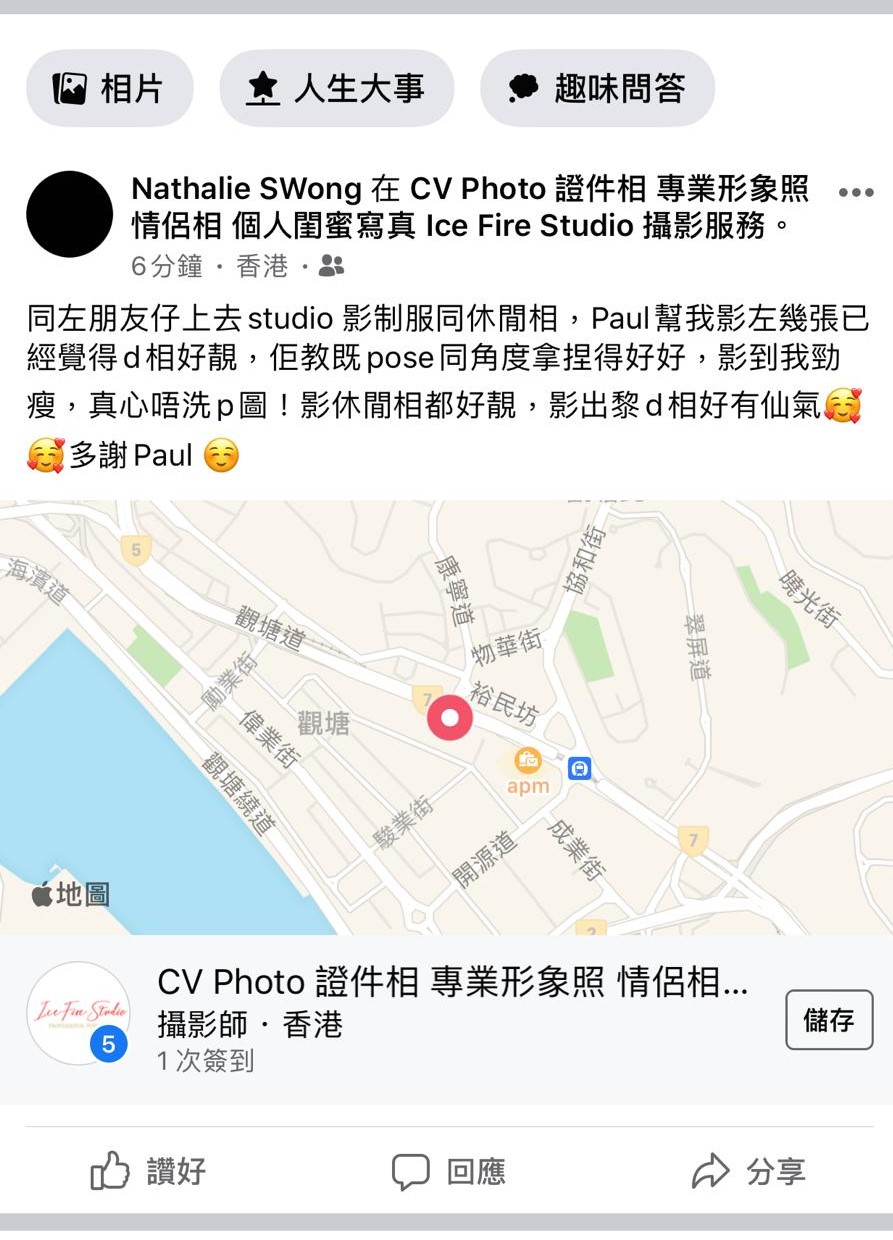Open Nathalie SWong's profile name link
The image size is (893, 1240).
click(x=247, y=189)
